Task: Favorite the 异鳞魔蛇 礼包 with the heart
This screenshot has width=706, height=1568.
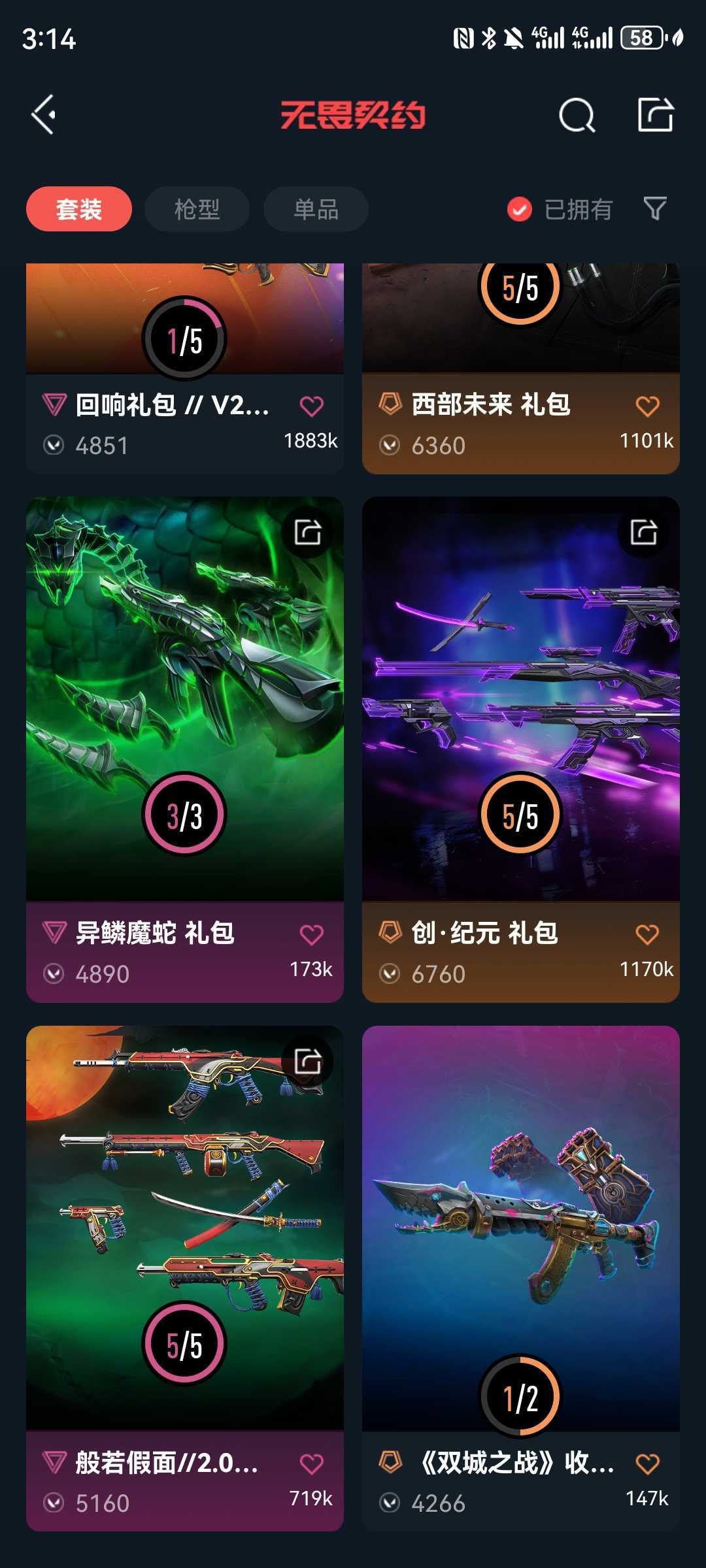Action: pyautogui.click(x=312, y=934)
